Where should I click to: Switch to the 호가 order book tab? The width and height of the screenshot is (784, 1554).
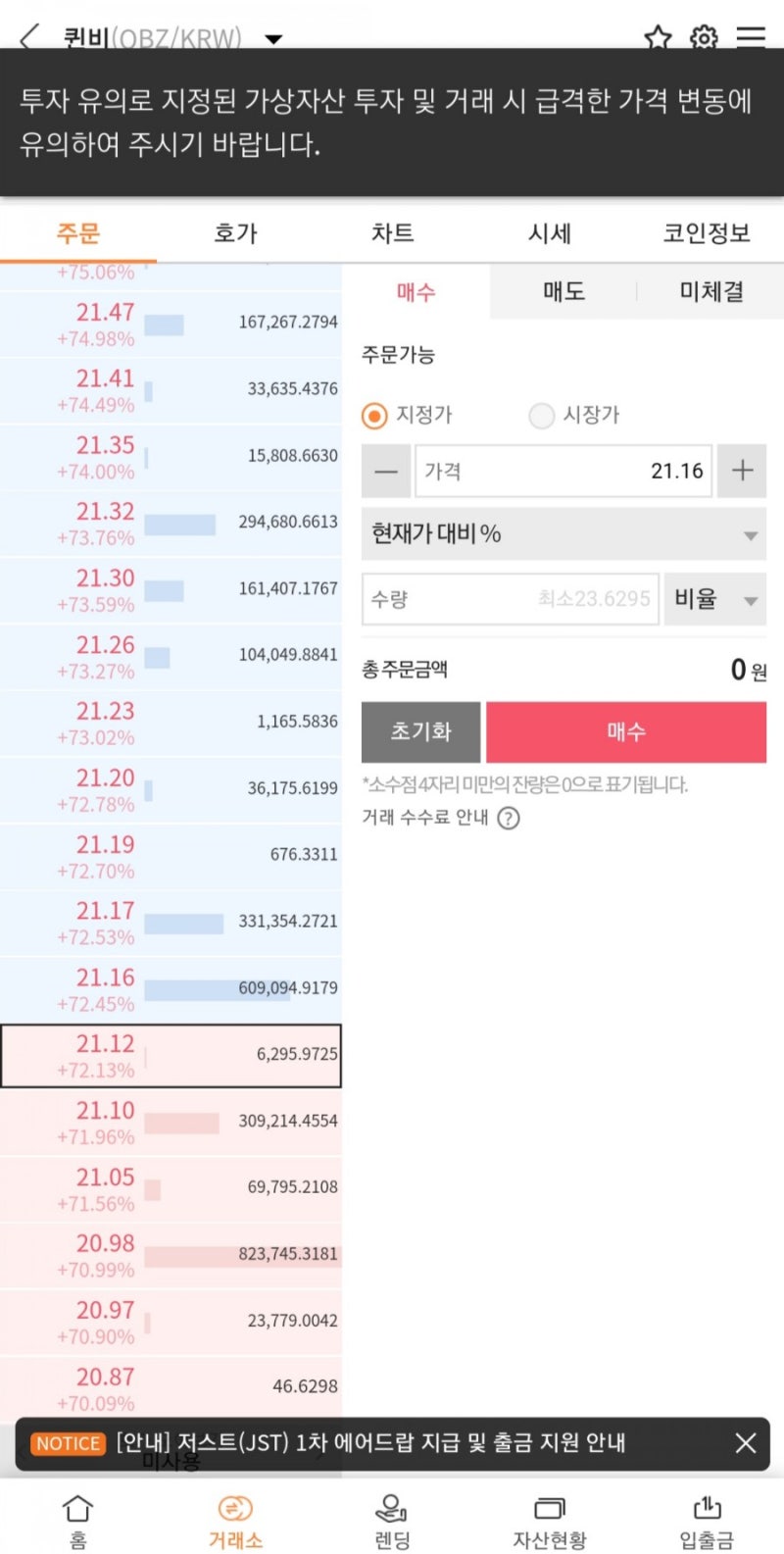[234, 233]
